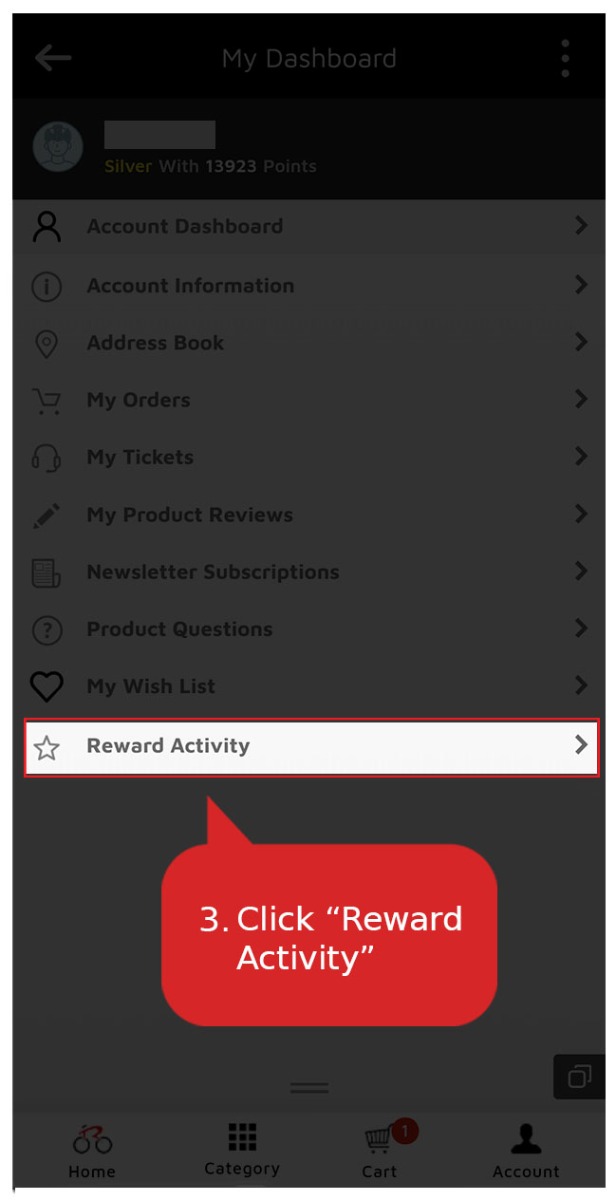Viewport: 616px width, 1200px height.
Task: Open the Cart tab
Action: click(380, 1150)
